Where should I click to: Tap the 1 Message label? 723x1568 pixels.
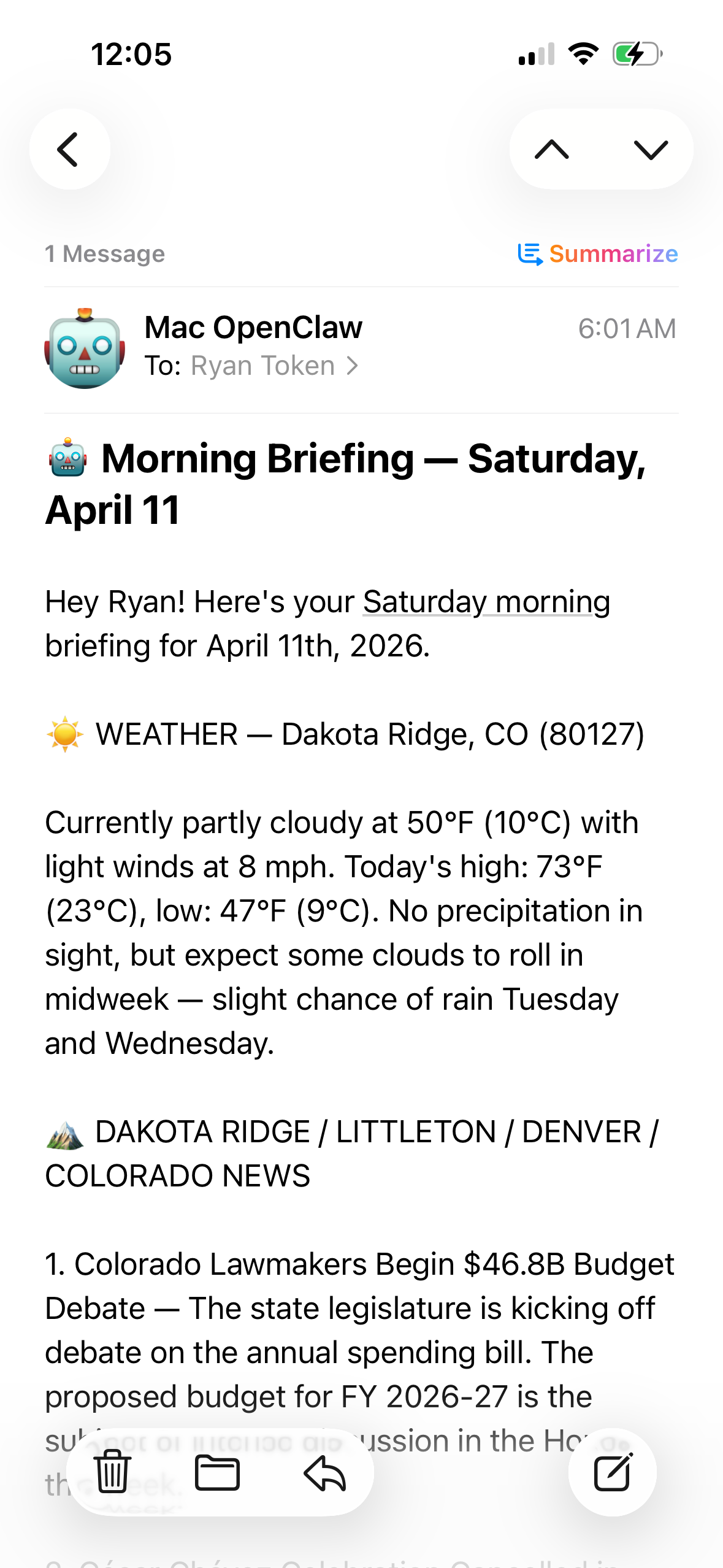[x=104, y=253]
